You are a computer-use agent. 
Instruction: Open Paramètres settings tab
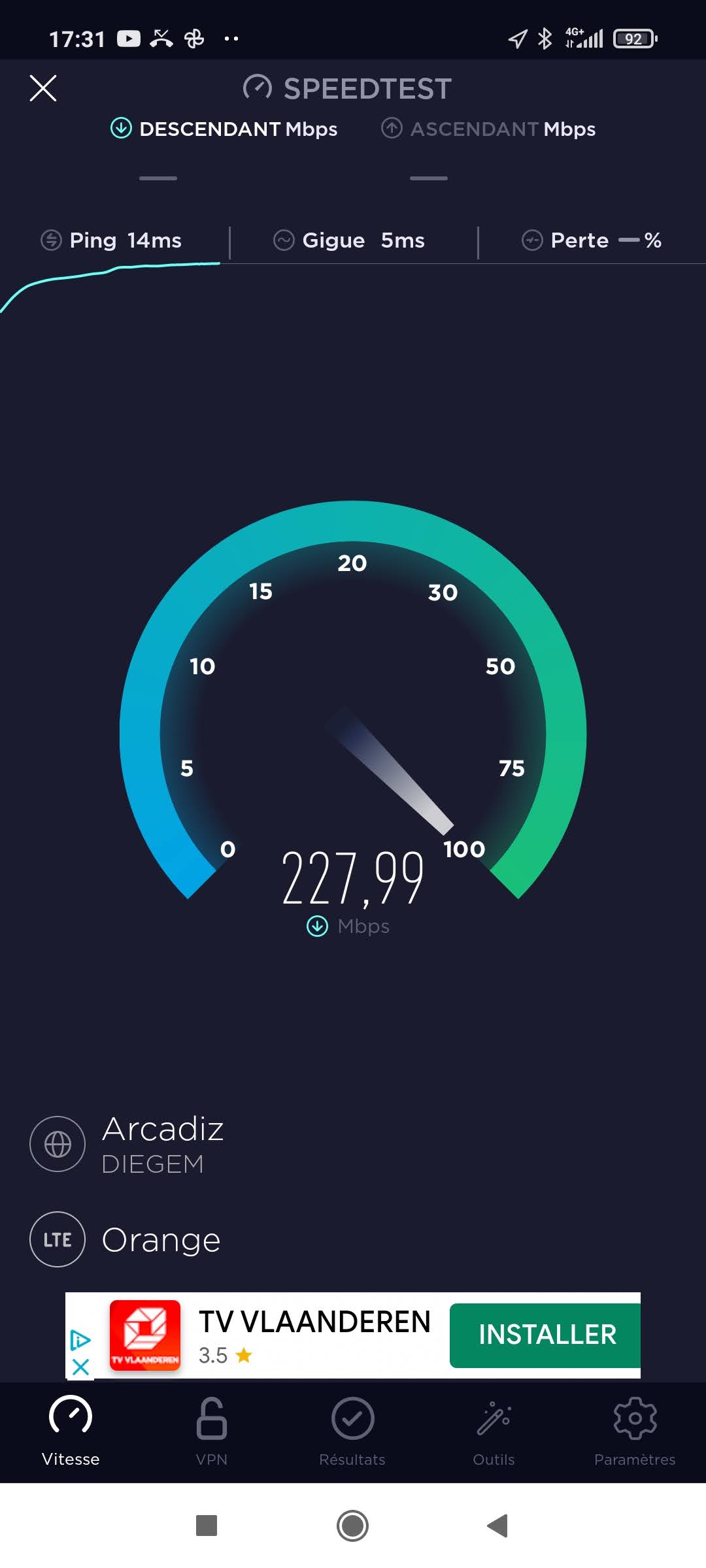pos(634,1431)
